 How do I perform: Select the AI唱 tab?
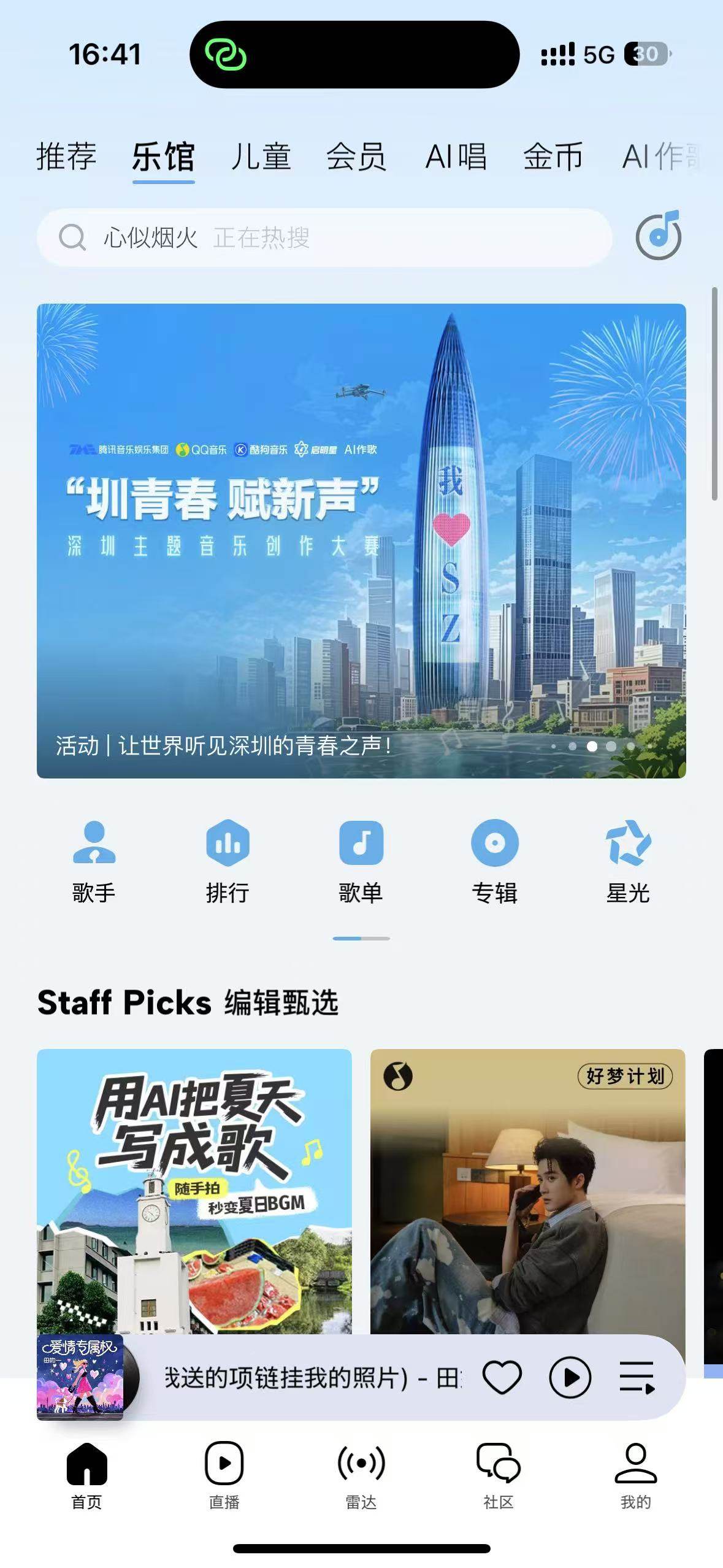click(456, 156)
